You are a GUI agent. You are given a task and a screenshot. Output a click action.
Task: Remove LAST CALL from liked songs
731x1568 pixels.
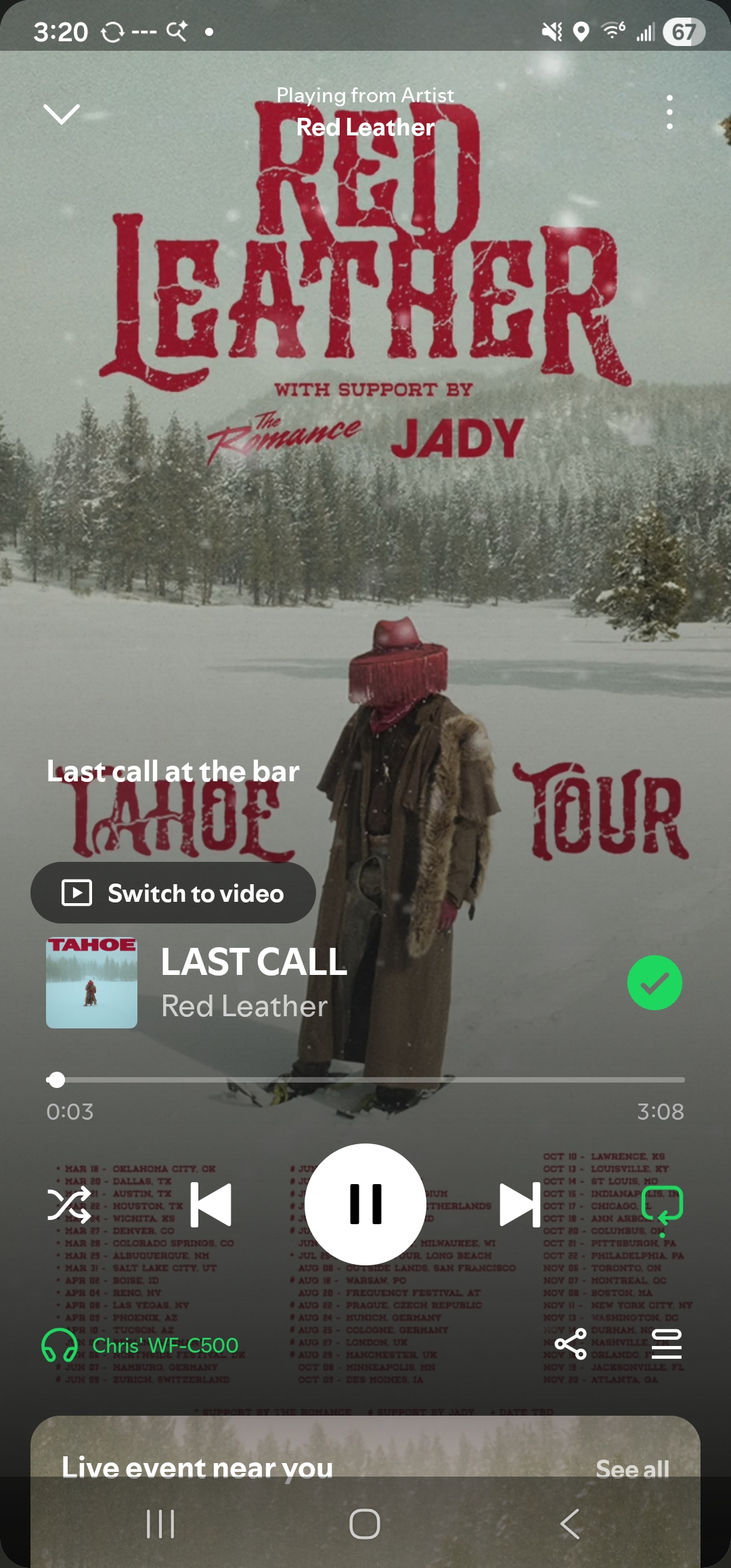pos(655,982)
